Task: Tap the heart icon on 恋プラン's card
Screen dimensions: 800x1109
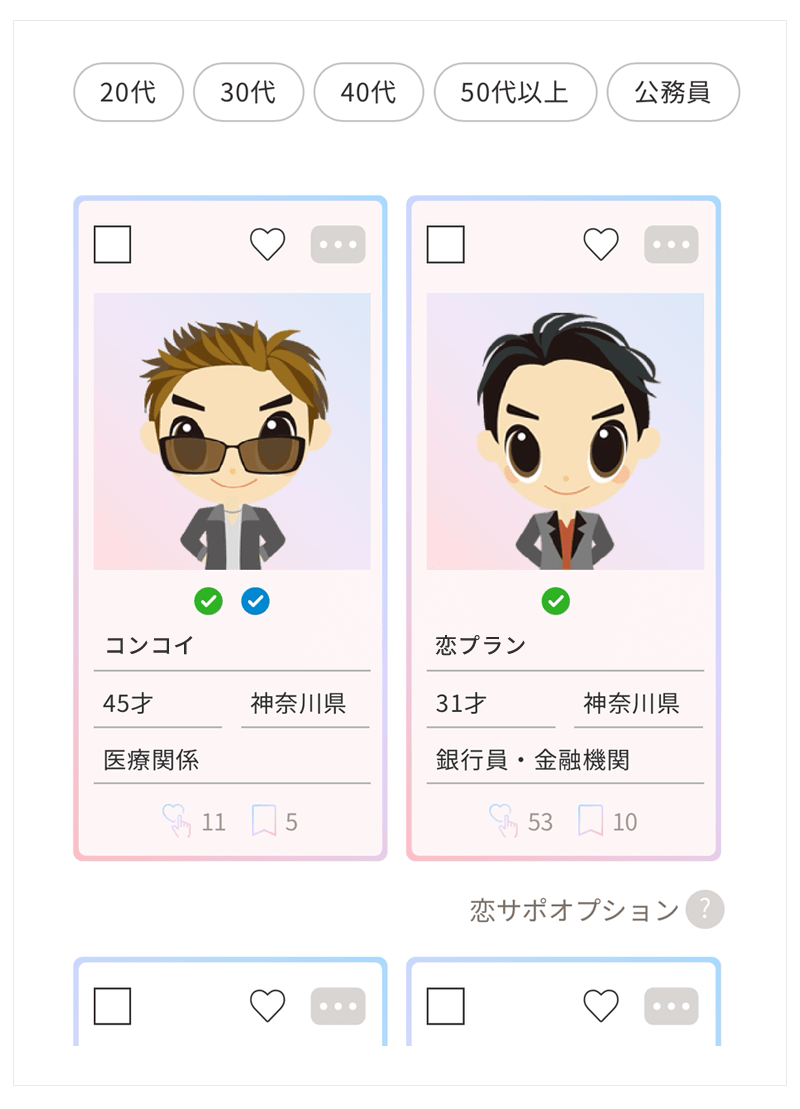Action: tap(601, 244)
